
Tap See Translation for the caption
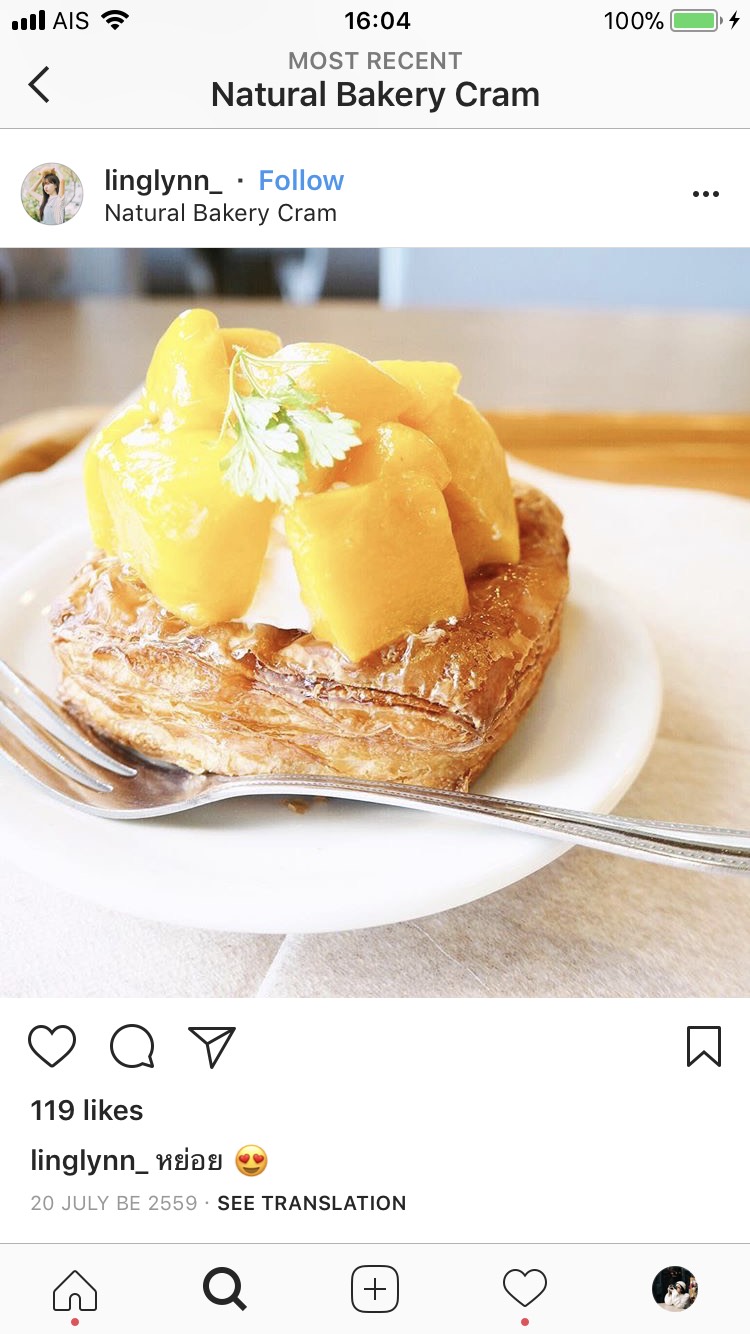(x=312, y=1203)
